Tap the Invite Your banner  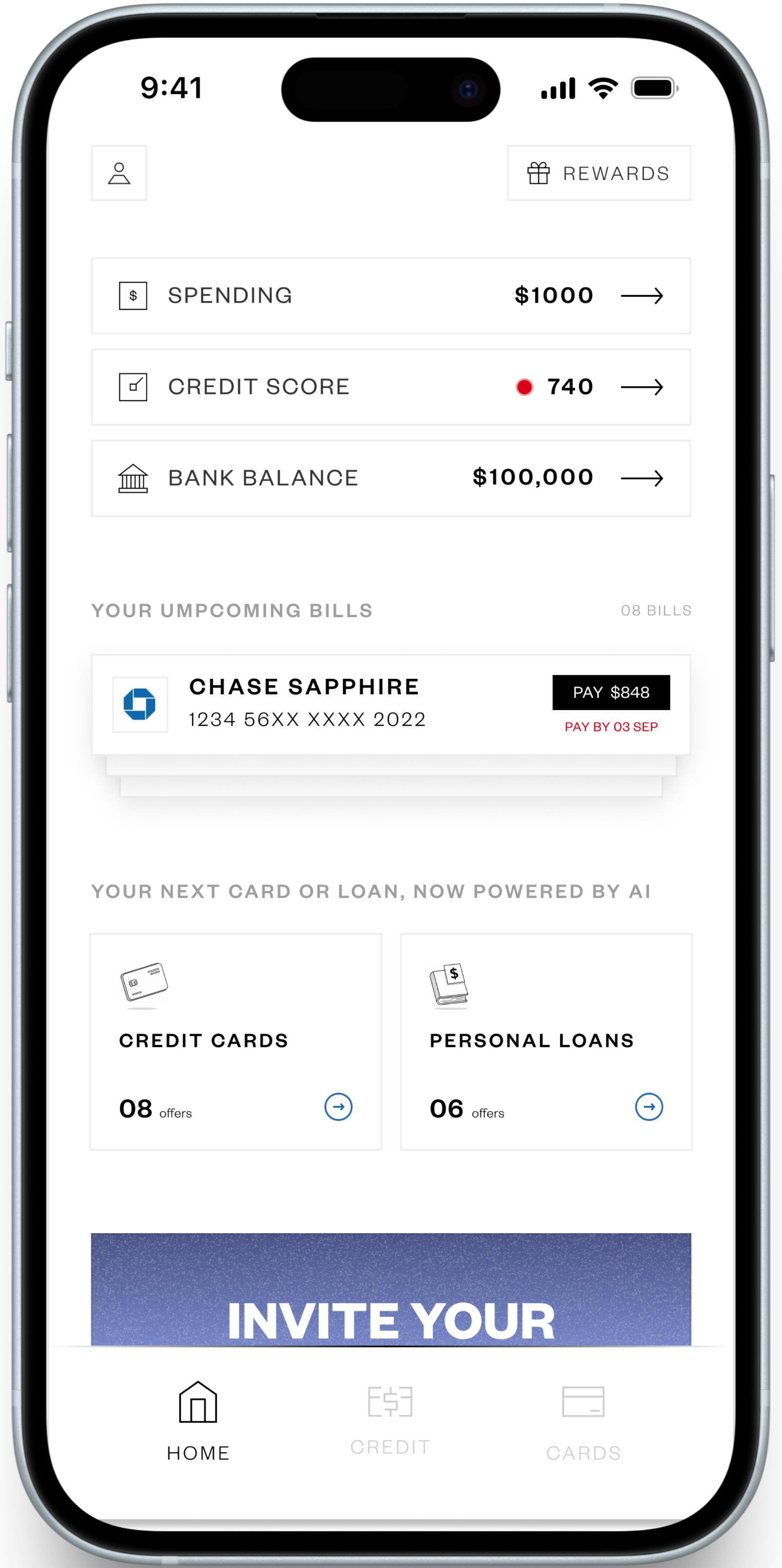(x=391, y=1291)
